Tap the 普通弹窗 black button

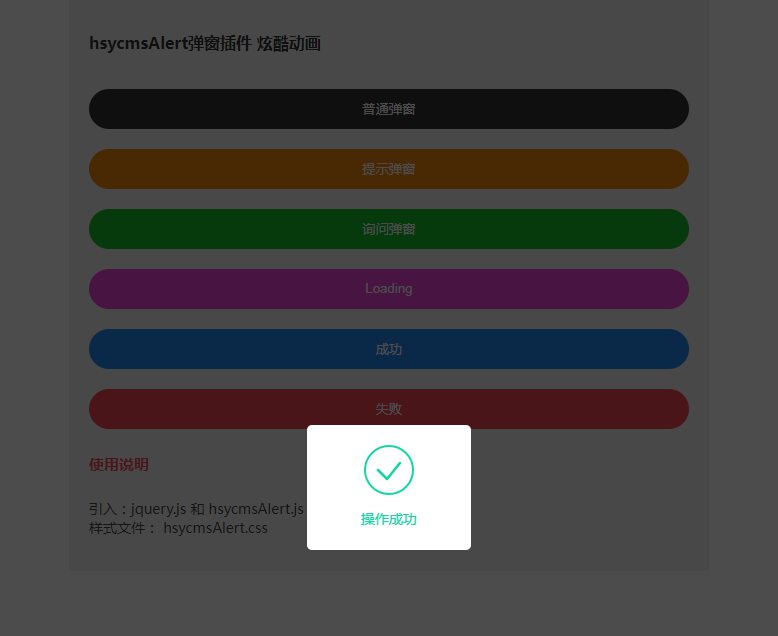coord(388,109)
